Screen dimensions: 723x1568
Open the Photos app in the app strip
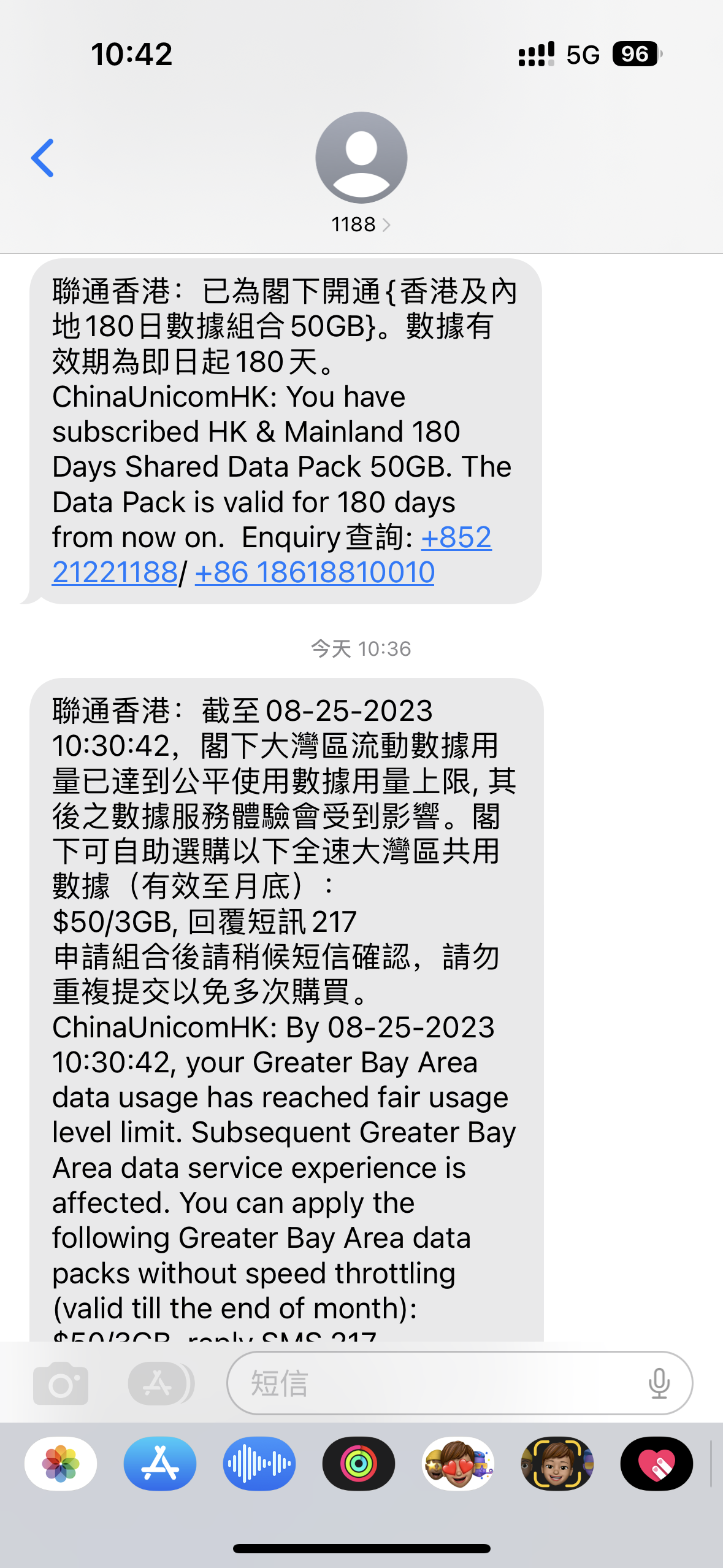[61, 1464]
